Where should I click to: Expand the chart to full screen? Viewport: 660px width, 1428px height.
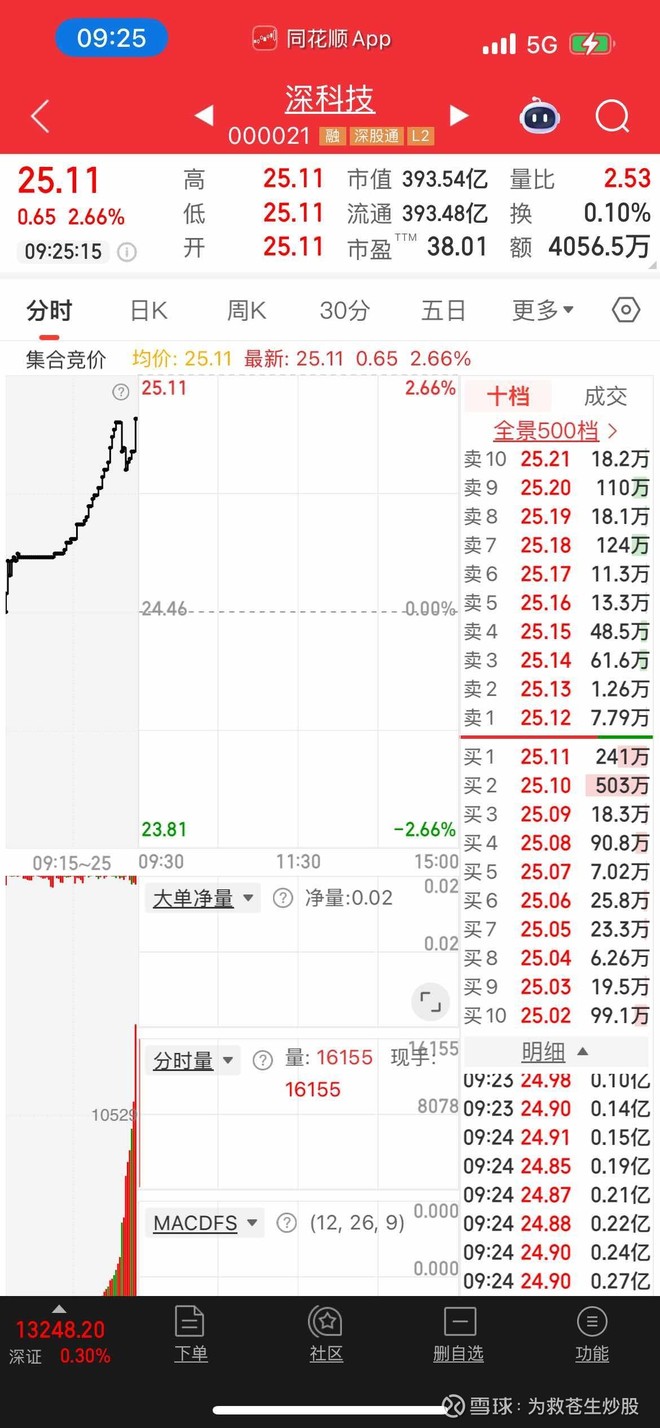pyautogui.click(x=431, y=1001)
